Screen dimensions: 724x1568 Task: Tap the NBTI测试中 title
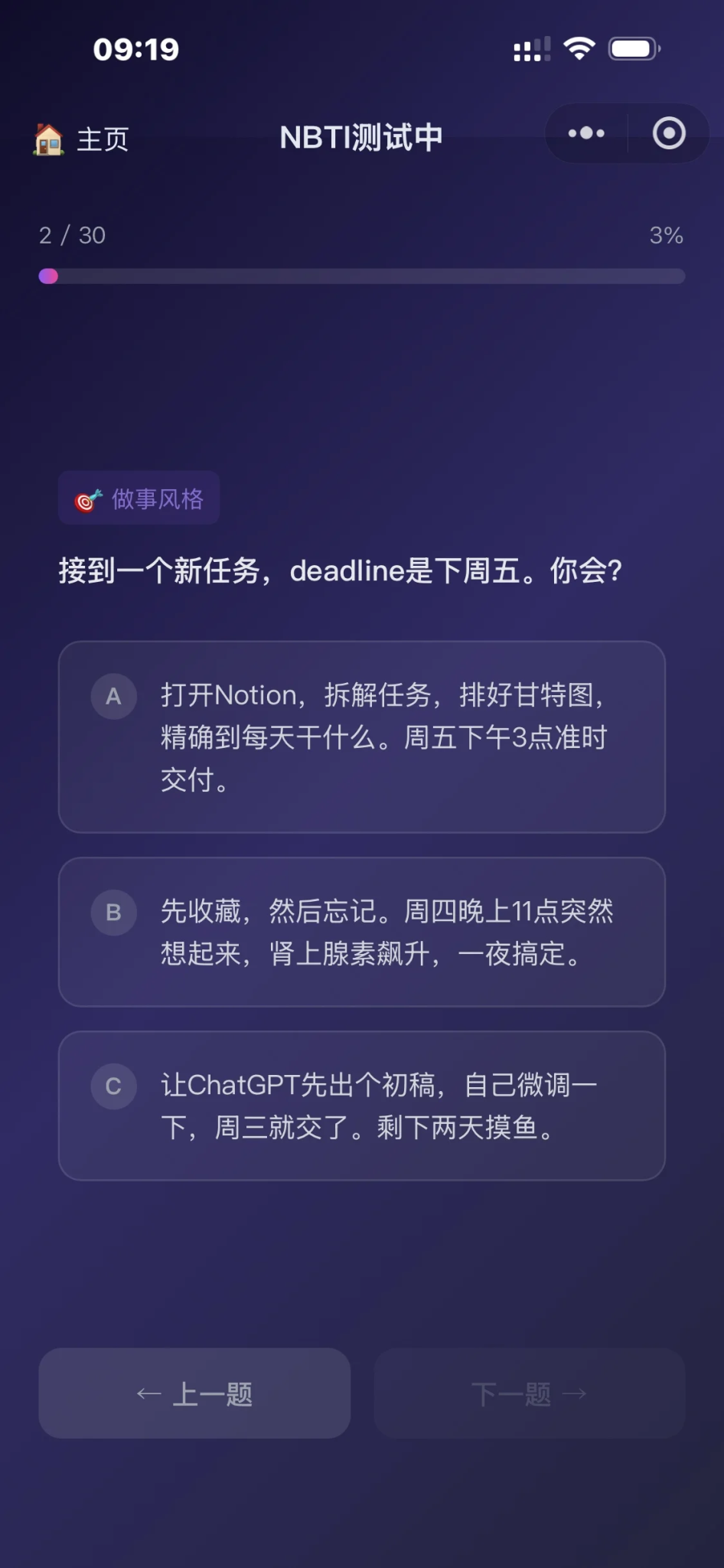click(x=361, y=136)
